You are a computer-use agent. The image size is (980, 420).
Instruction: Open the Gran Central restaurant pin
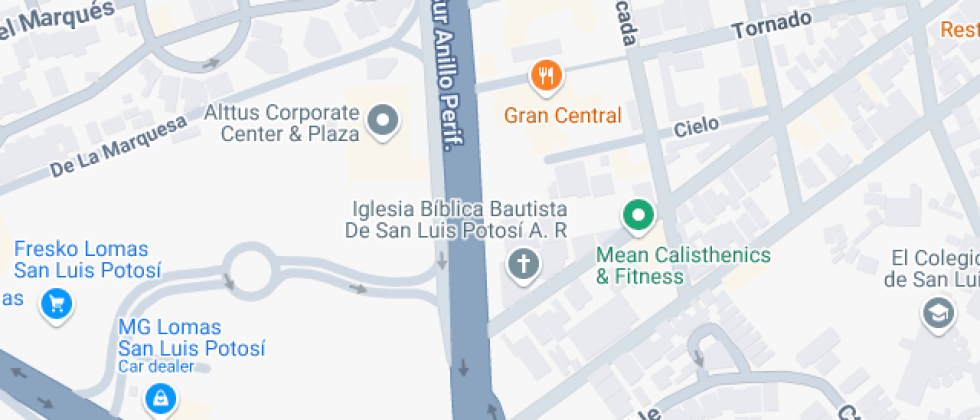[546, 76]
